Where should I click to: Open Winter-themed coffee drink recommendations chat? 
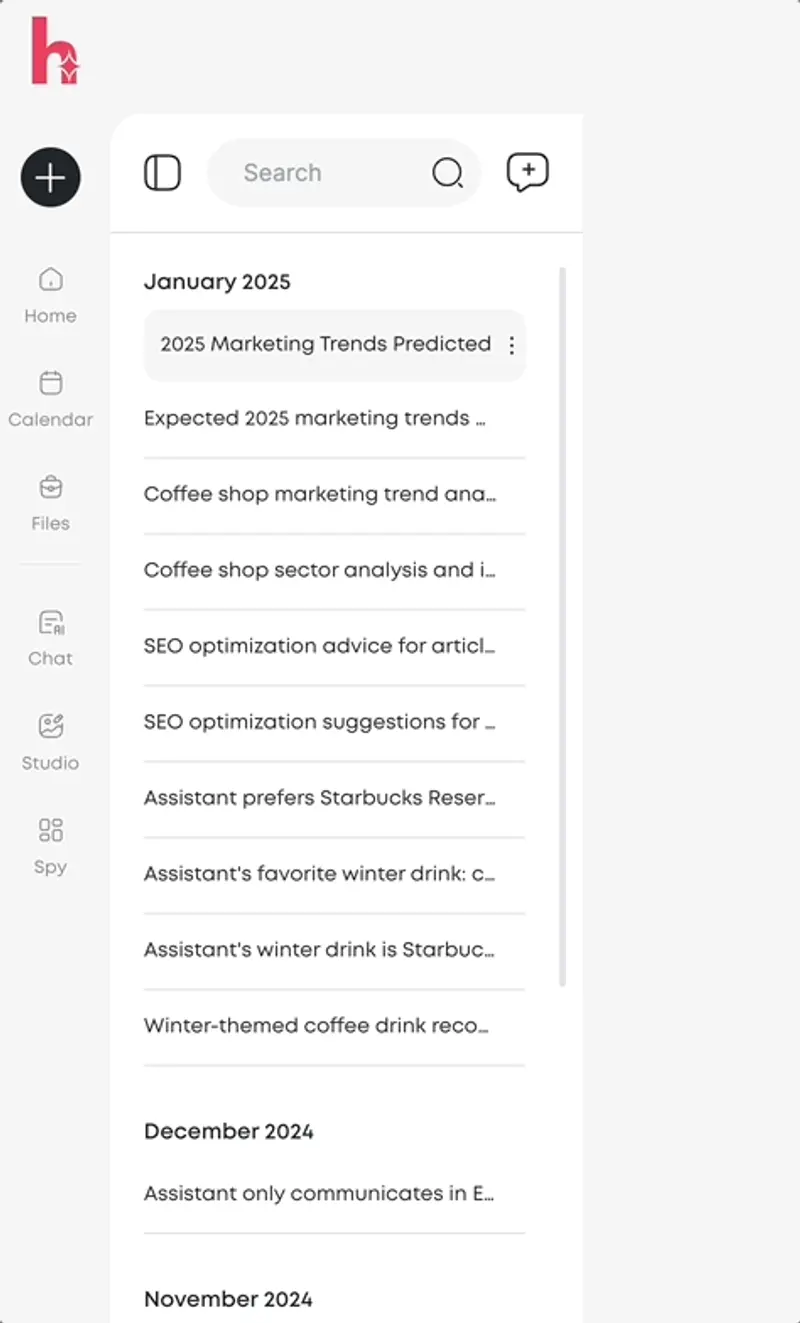[316, 1027]
